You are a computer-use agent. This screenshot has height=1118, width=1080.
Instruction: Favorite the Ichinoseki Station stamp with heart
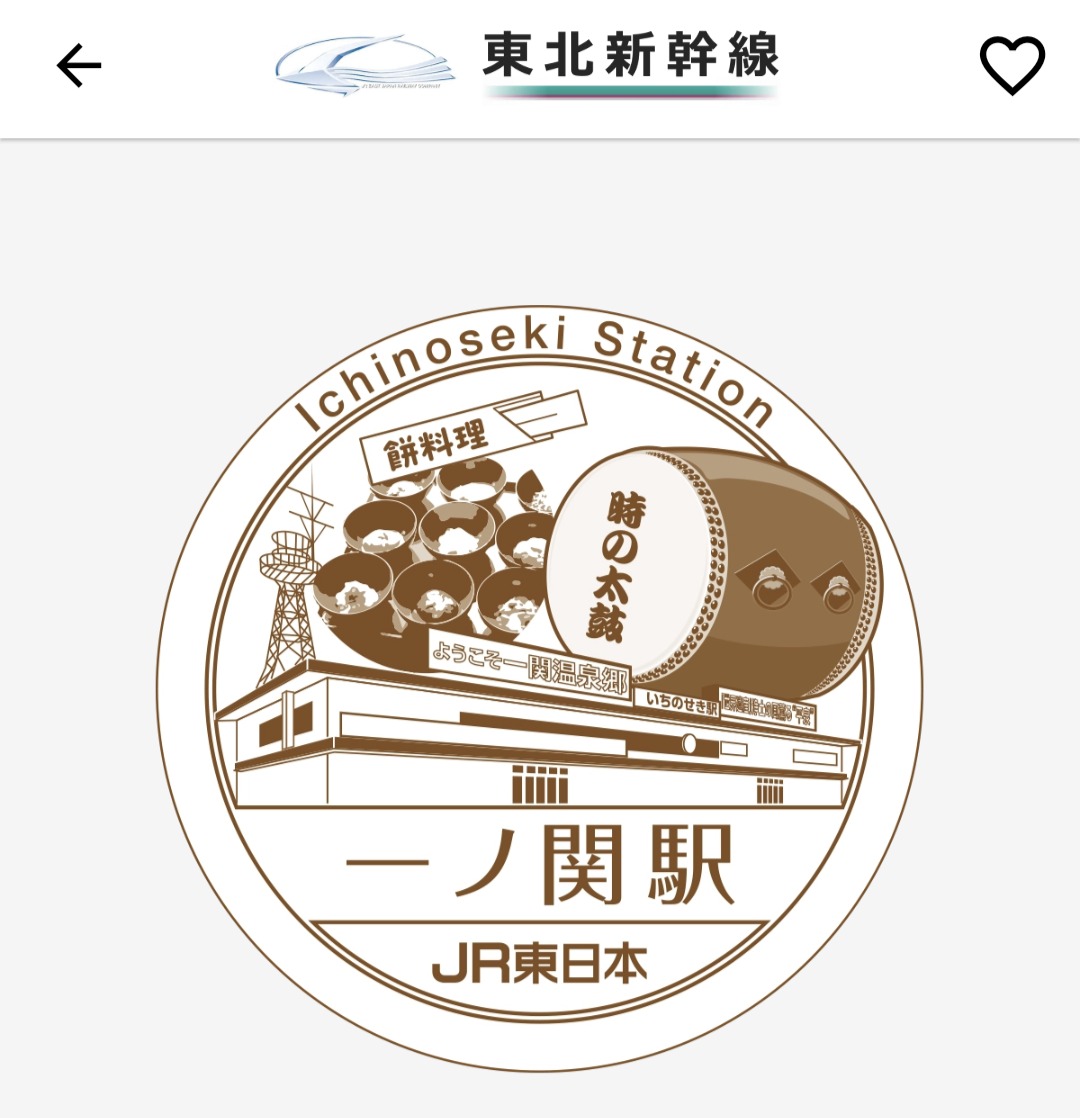1011,66
